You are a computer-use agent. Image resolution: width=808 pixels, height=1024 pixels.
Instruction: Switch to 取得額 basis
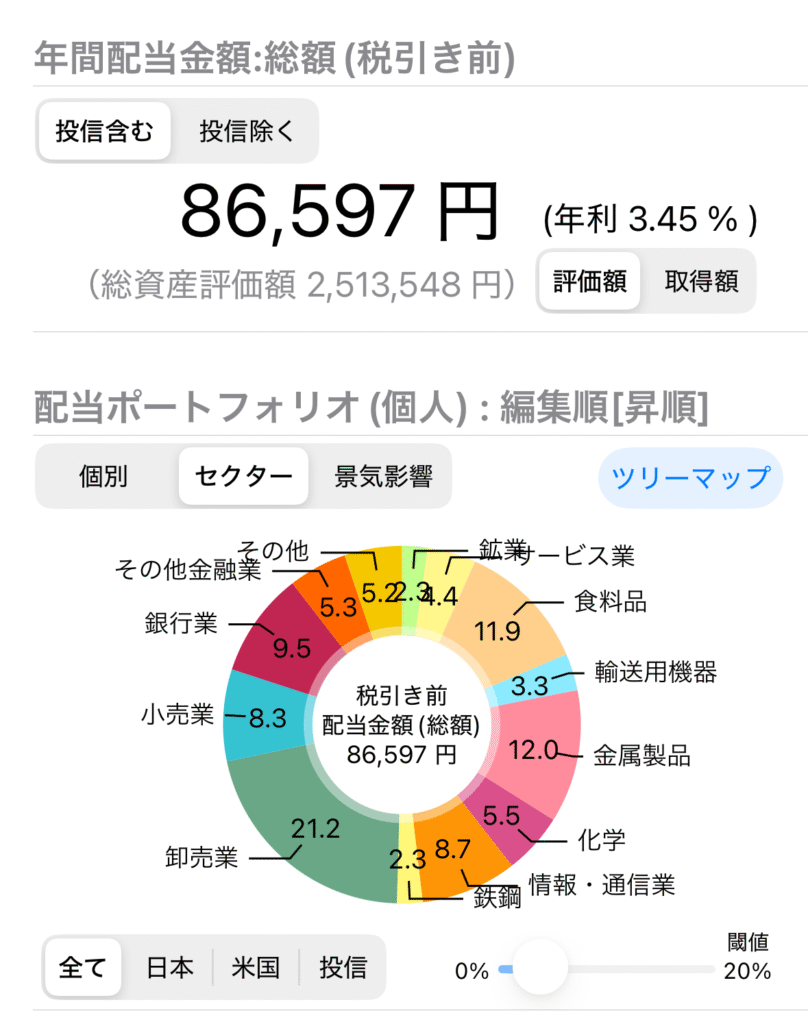[x=701, y=281]
